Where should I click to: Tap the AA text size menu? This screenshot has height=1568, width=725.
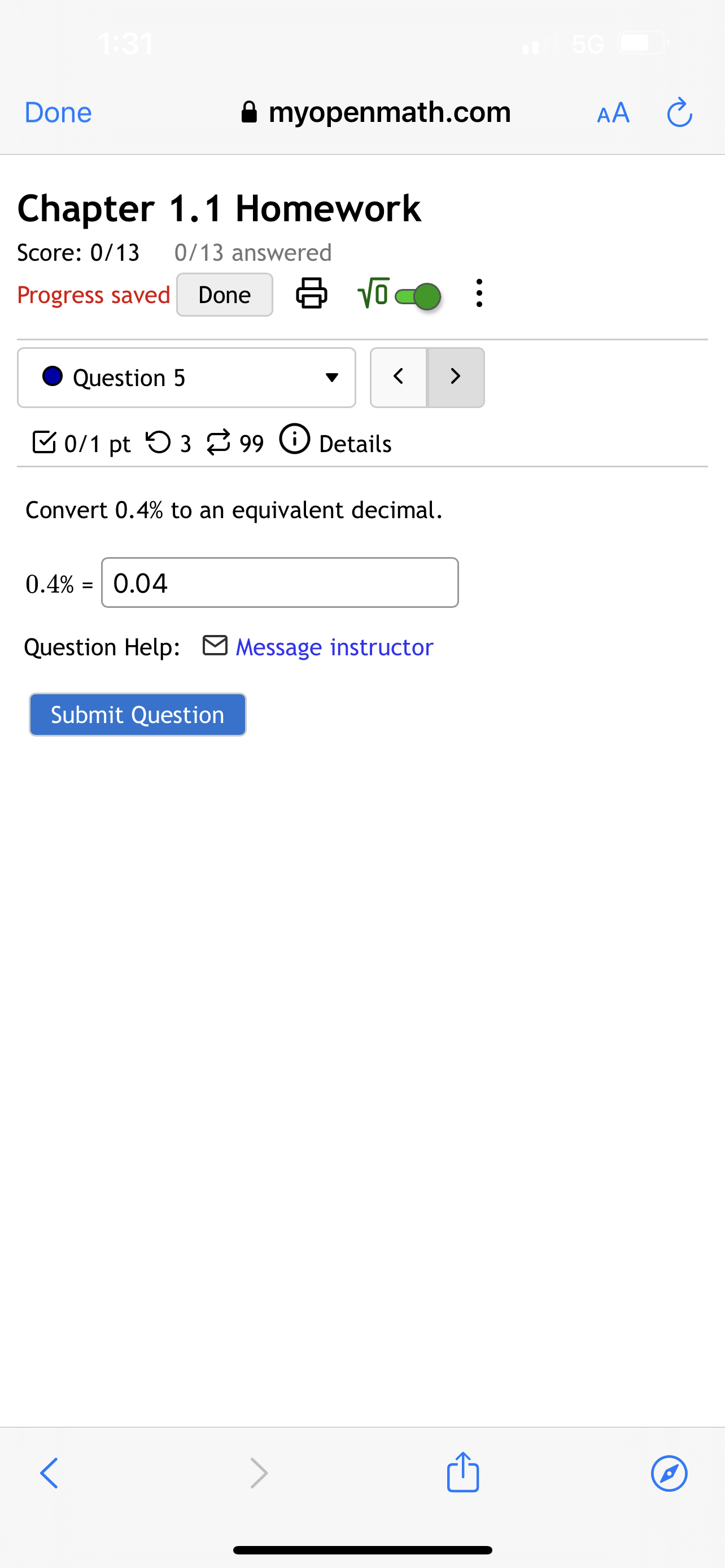(x=613, y=112)
